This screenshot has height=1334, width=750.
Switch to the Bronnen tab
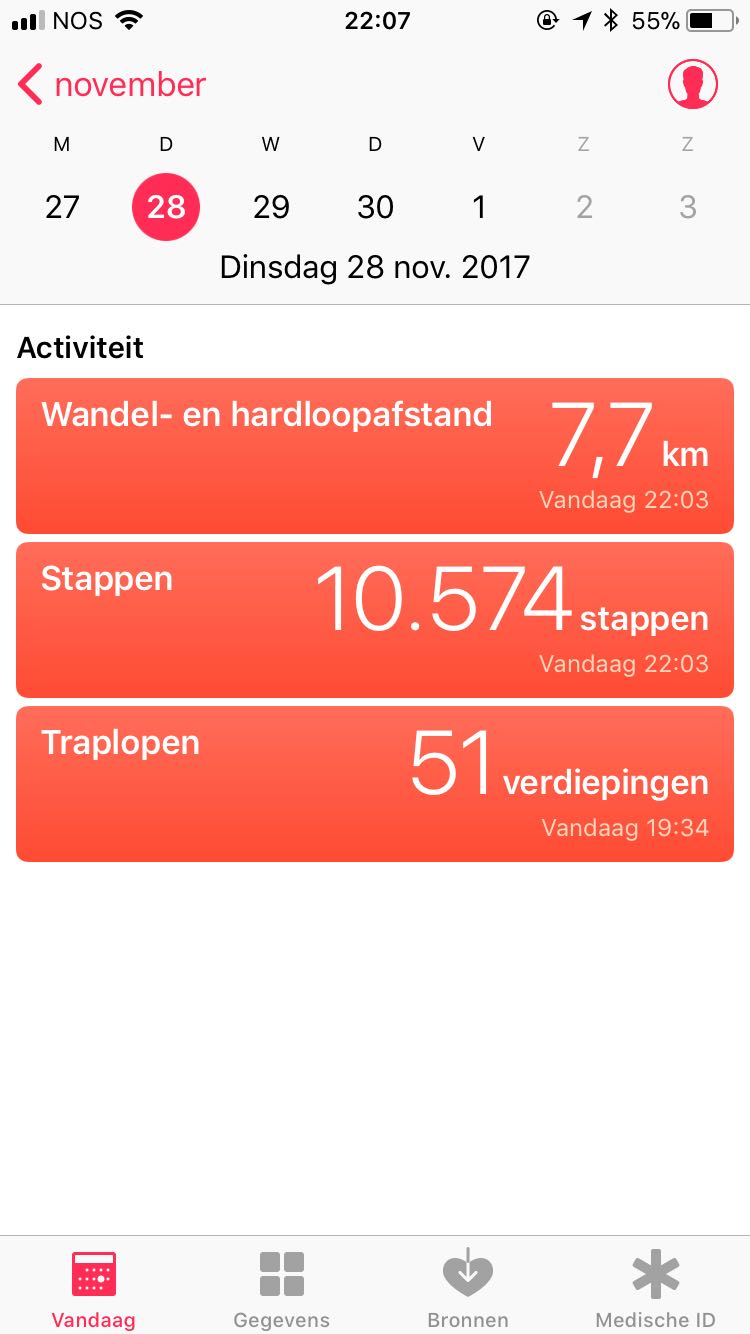tap(468, 1288)
